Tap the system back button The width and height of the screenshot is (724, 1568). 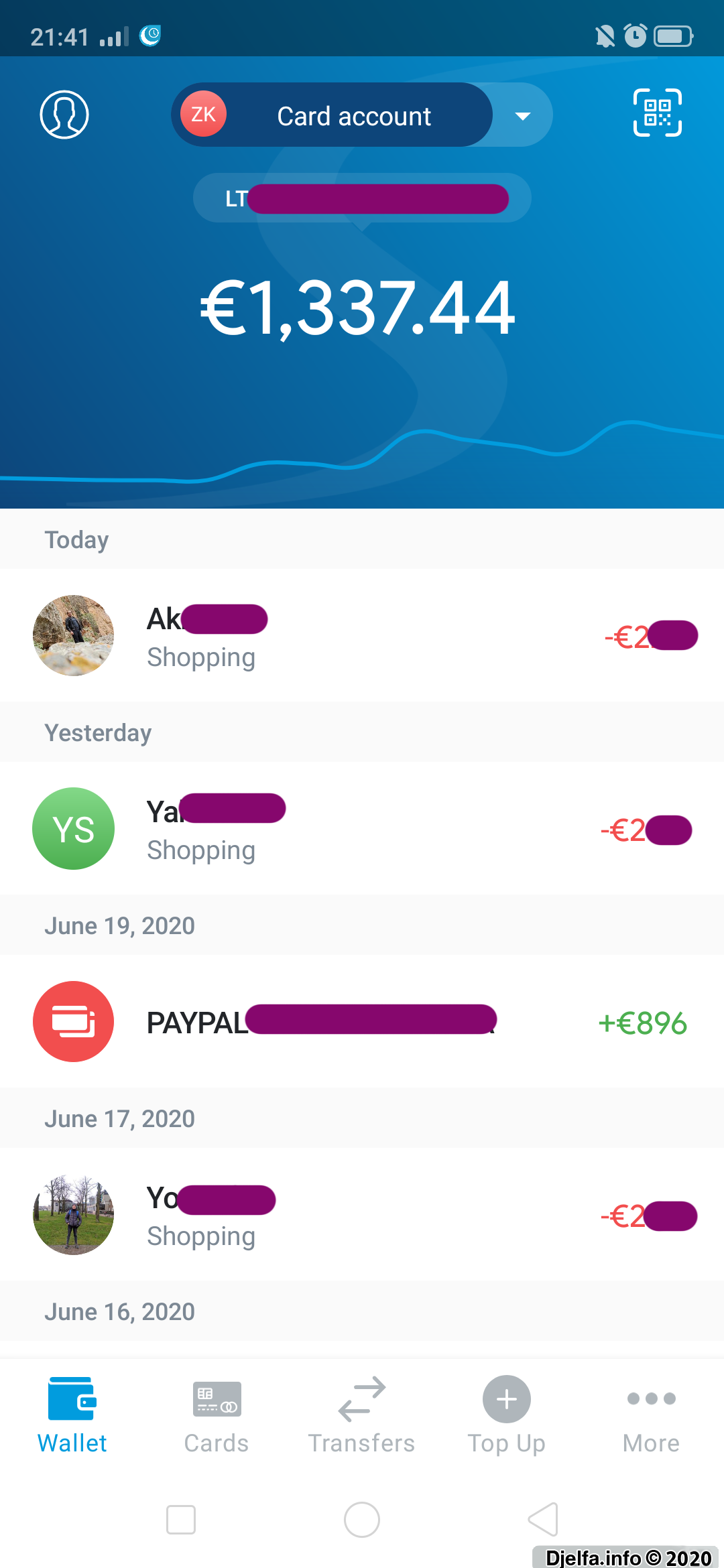[544, 1519]
